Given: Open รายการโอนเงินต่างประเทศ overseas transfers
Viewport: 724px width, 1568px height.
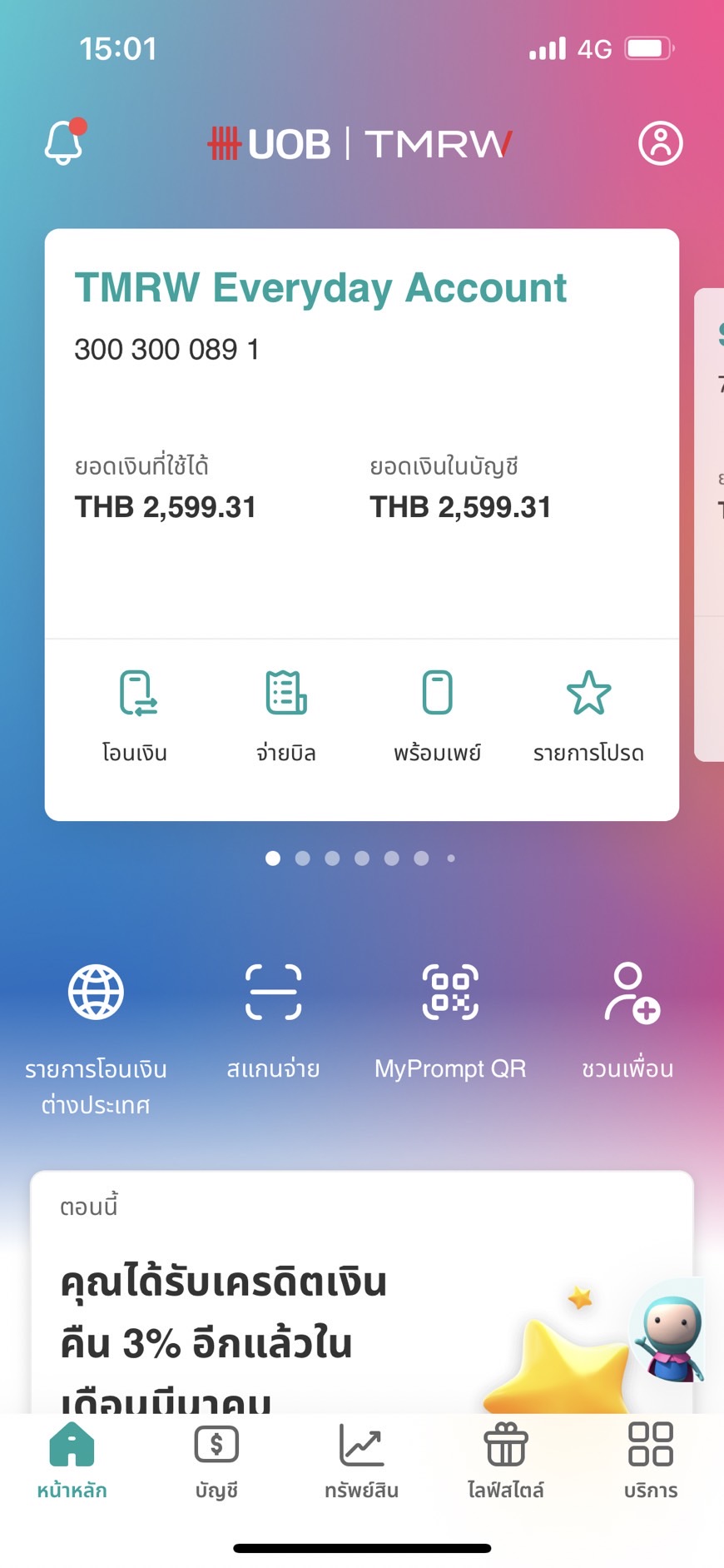Looking at the screenshot, I should [96, 1038].
